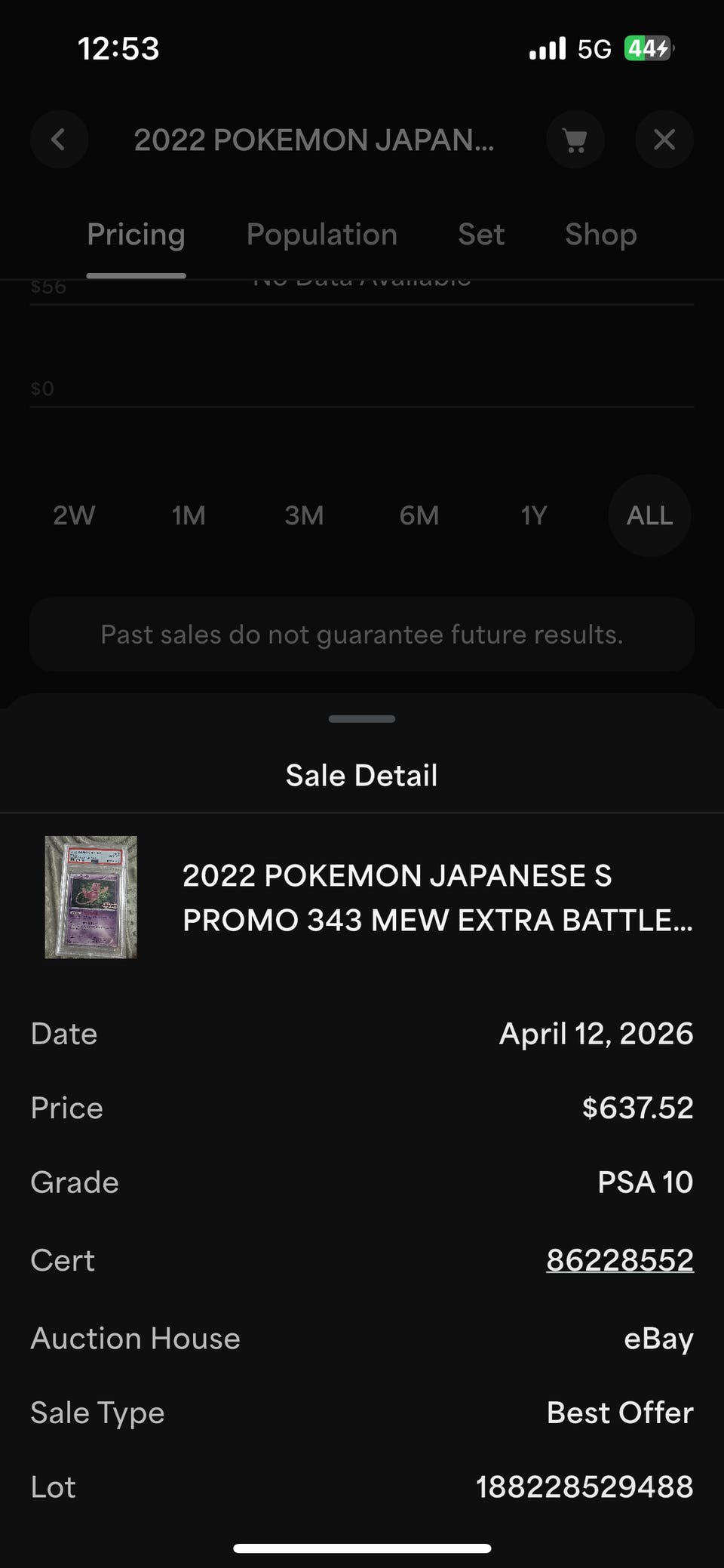Select the 1Y time range

pos(534,515)
